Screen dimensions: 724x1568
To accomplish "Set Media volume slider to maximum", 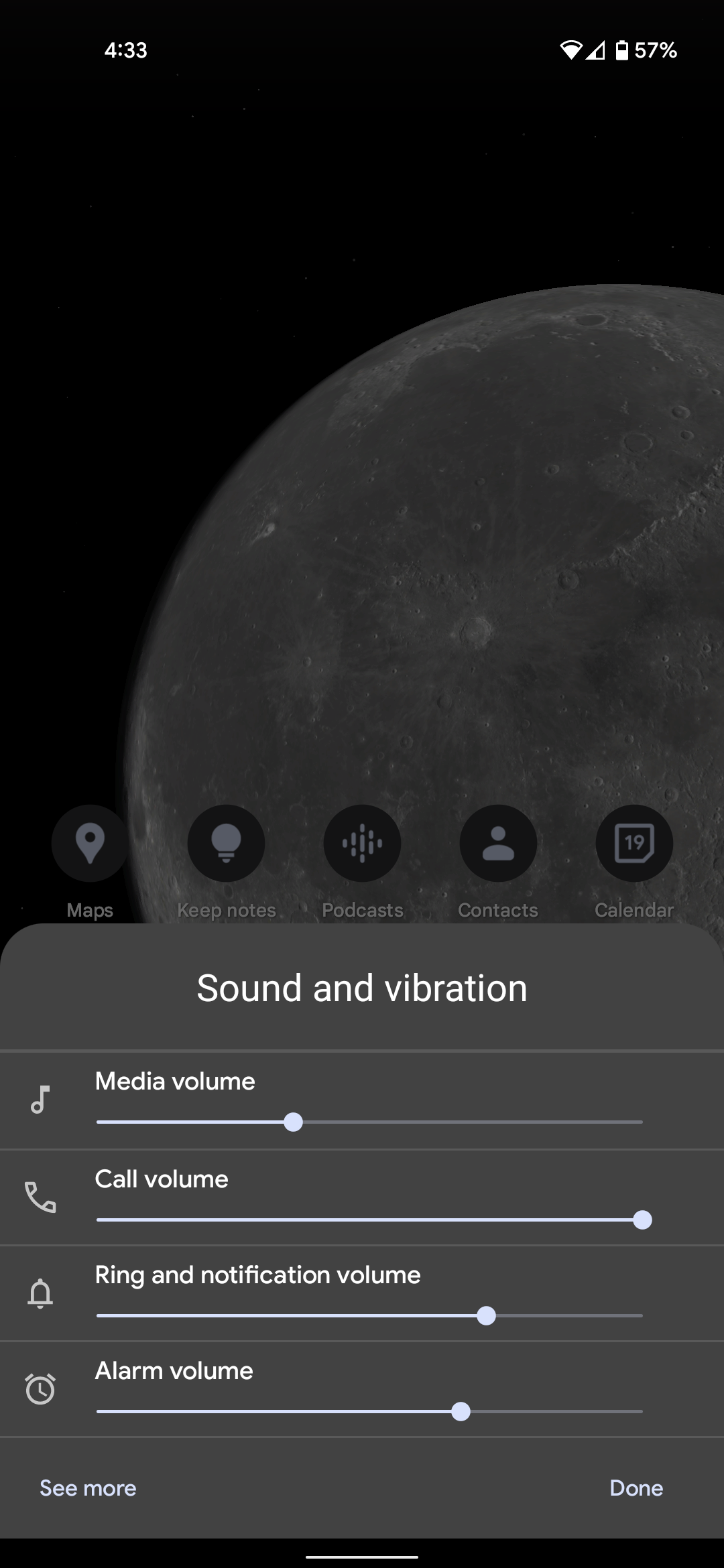I will pos(642,1122).
